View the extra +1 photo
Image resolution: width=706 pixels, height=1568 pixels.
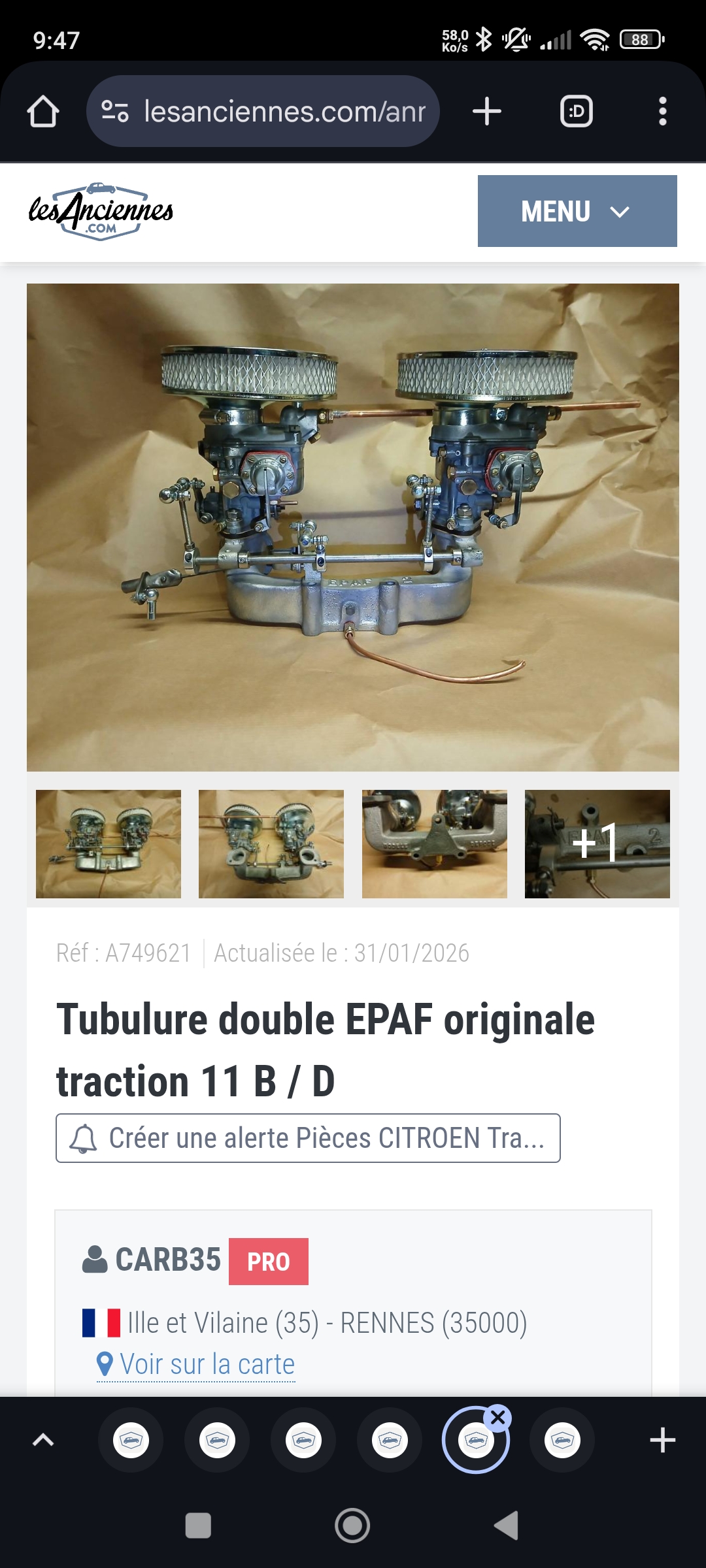click(597, 843)
